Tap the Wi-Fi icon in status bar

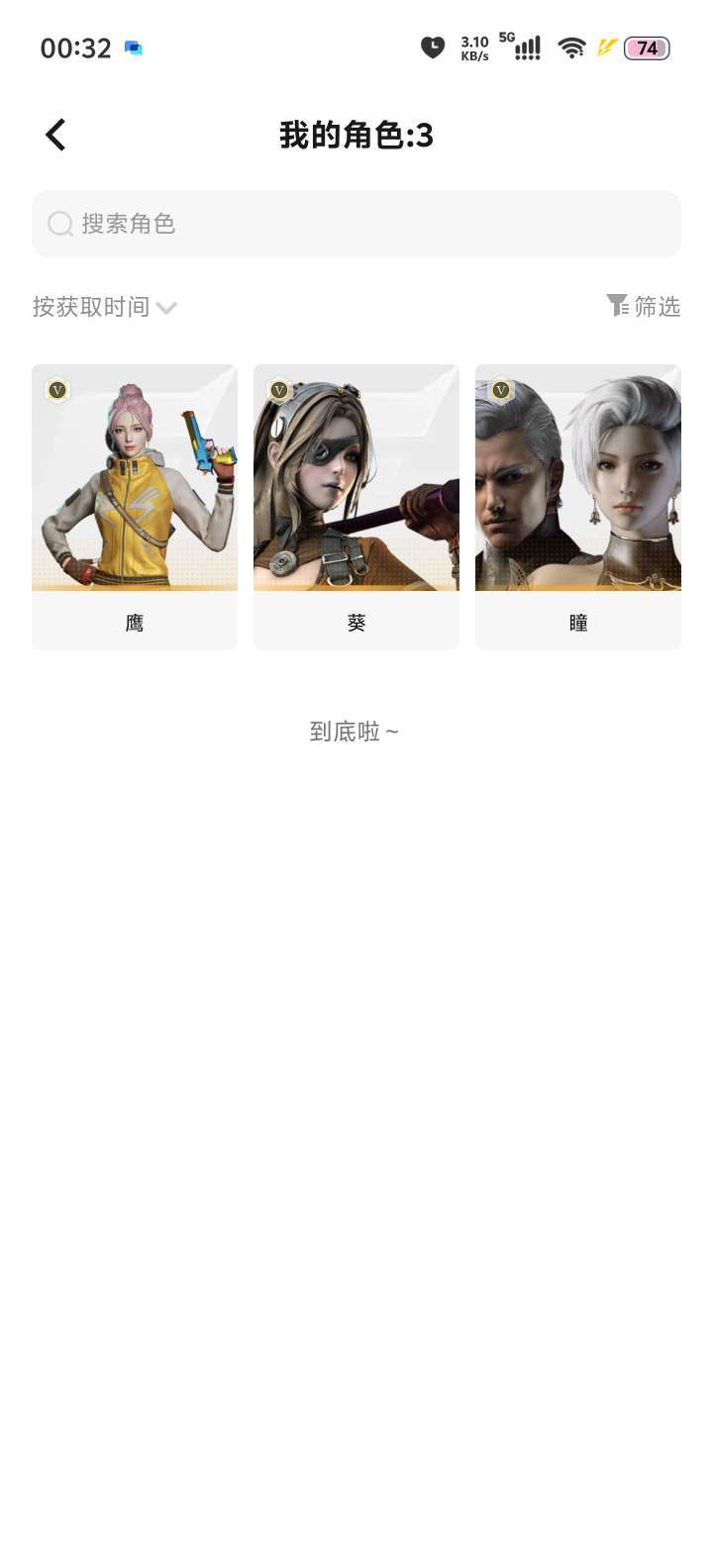click(x=572, y=47)
